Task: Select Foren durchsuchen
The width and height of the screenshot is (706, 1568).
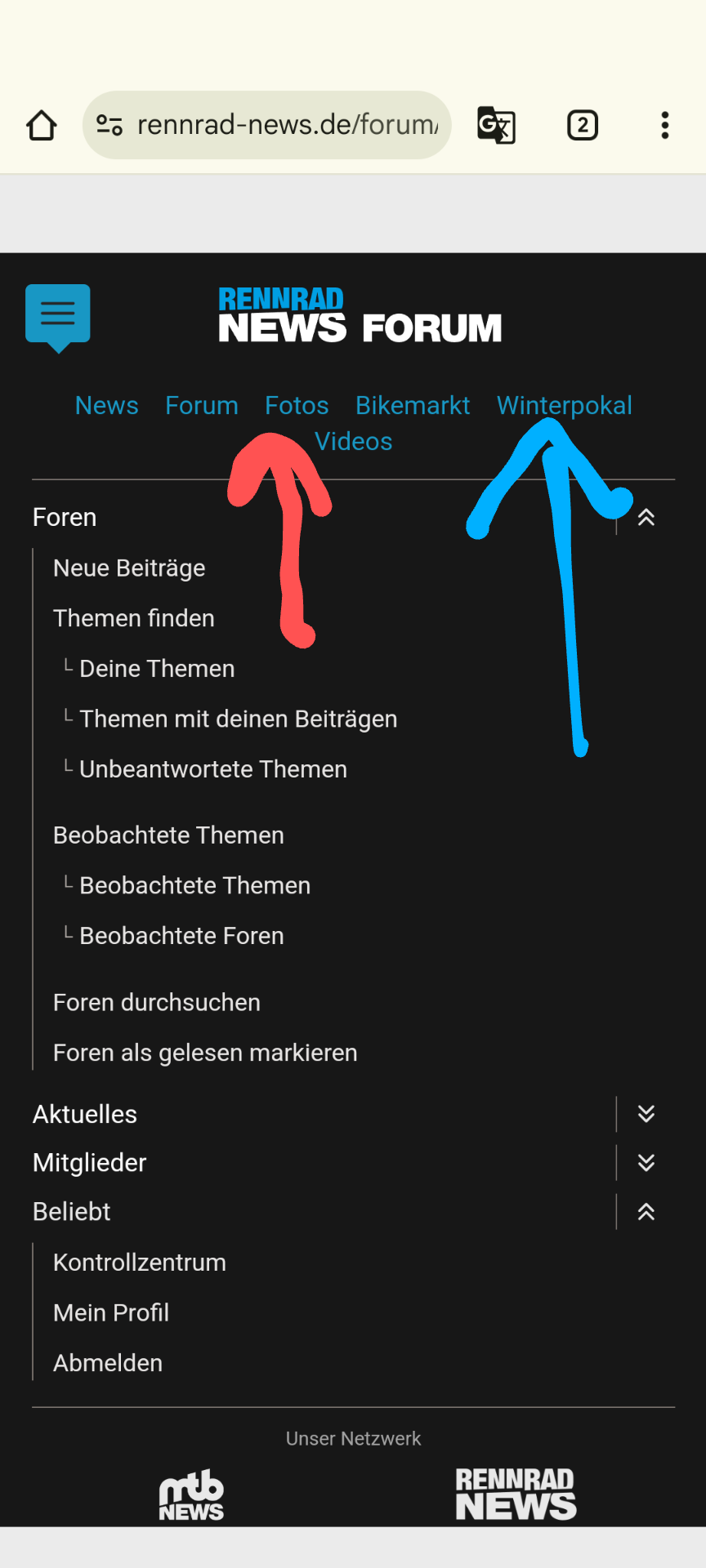Action: (x=157, y=1003)
